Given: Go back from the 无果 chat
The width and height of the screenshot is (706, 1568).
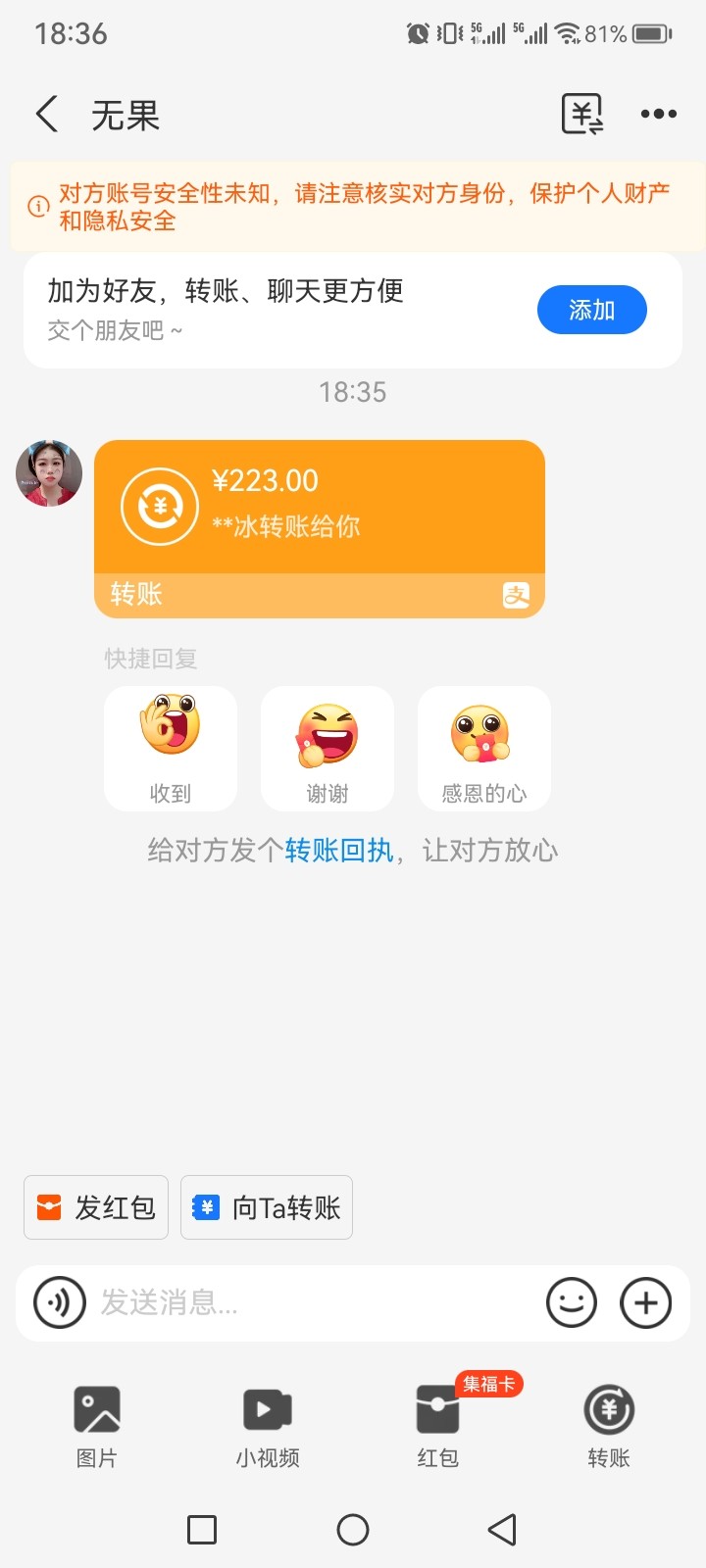Looking at the screenshot, I should tap(47, 115).
